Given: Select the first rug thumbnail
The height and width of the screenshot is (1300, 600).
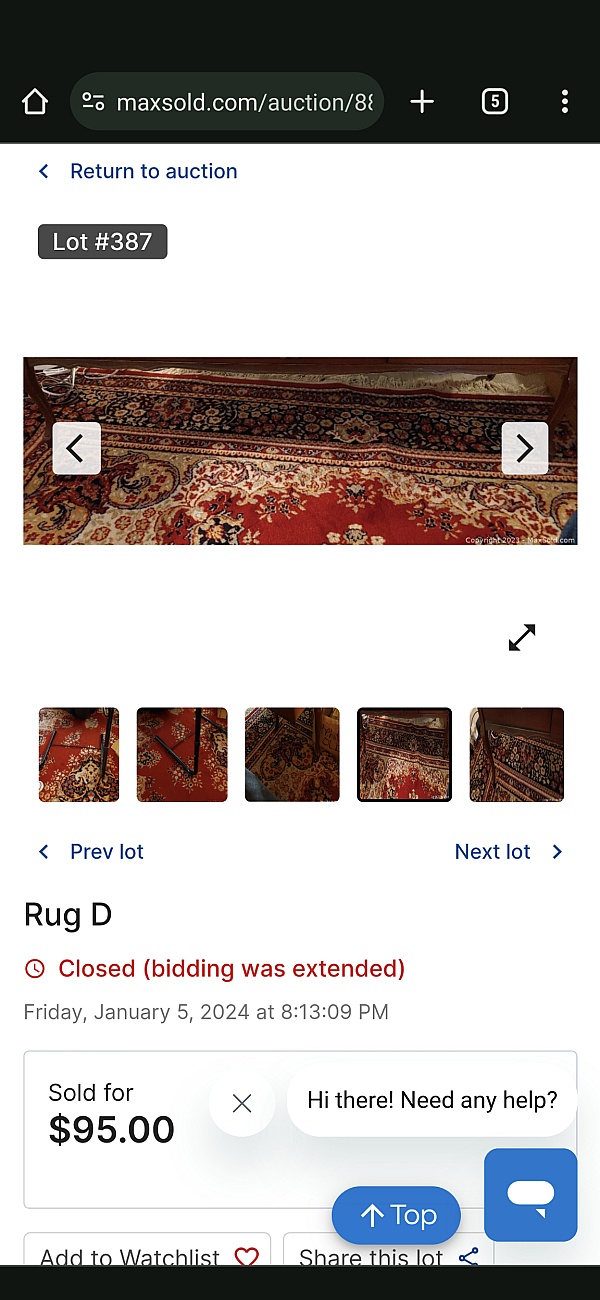Looking at the screenshot, I should [79, 755].
